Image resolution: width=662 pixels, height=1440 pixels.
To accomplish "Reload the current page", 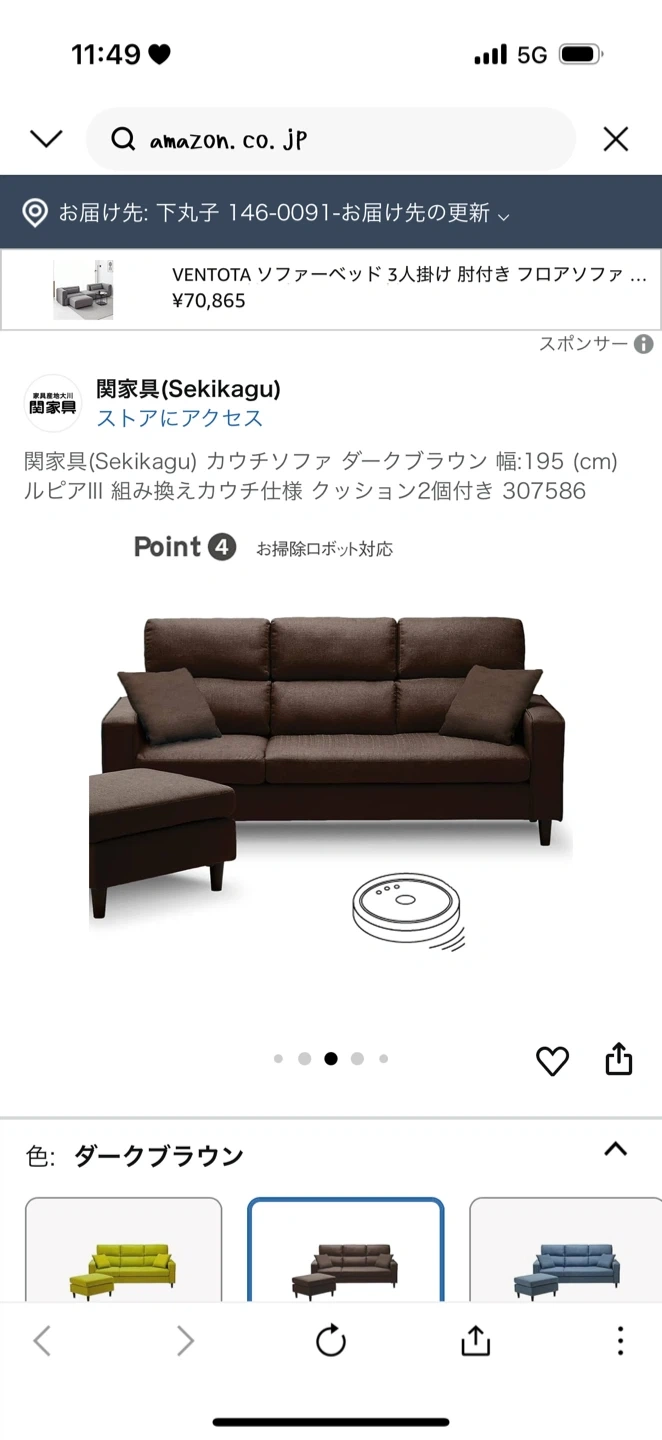I will pyautogui.click(x=331, y=1341).
